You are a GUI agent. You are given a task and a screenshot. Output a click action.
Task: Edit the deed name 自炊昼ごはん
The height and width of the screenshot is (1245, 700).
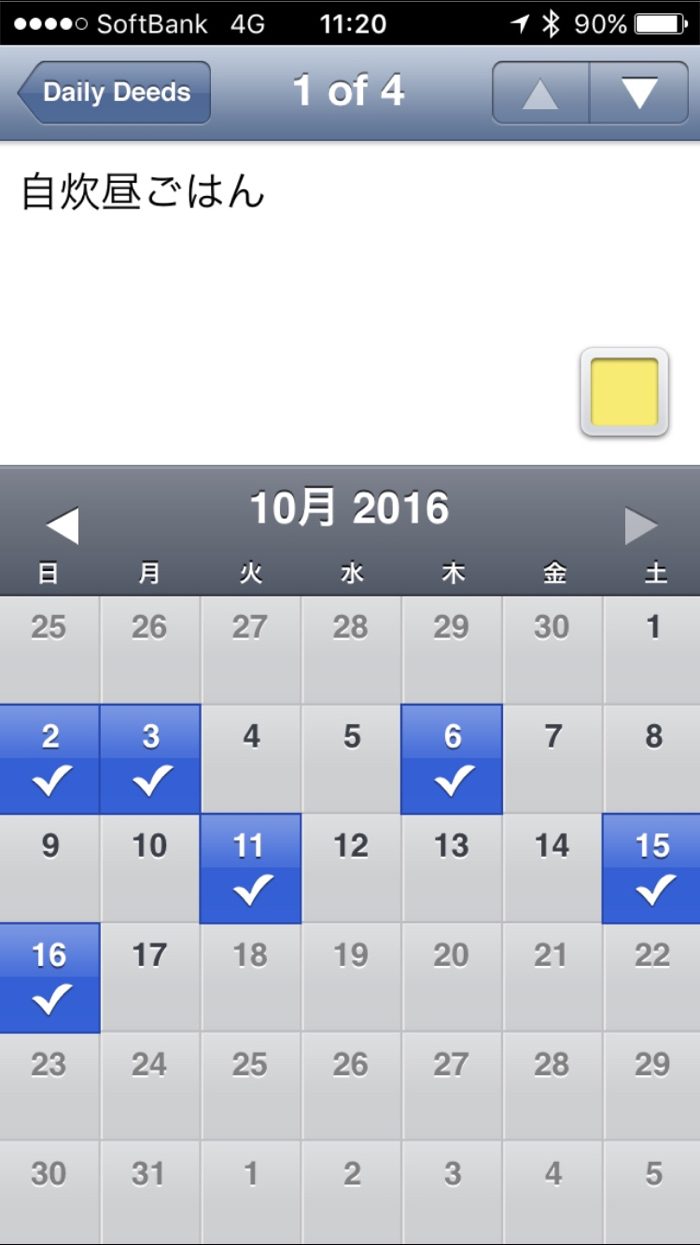143,192
